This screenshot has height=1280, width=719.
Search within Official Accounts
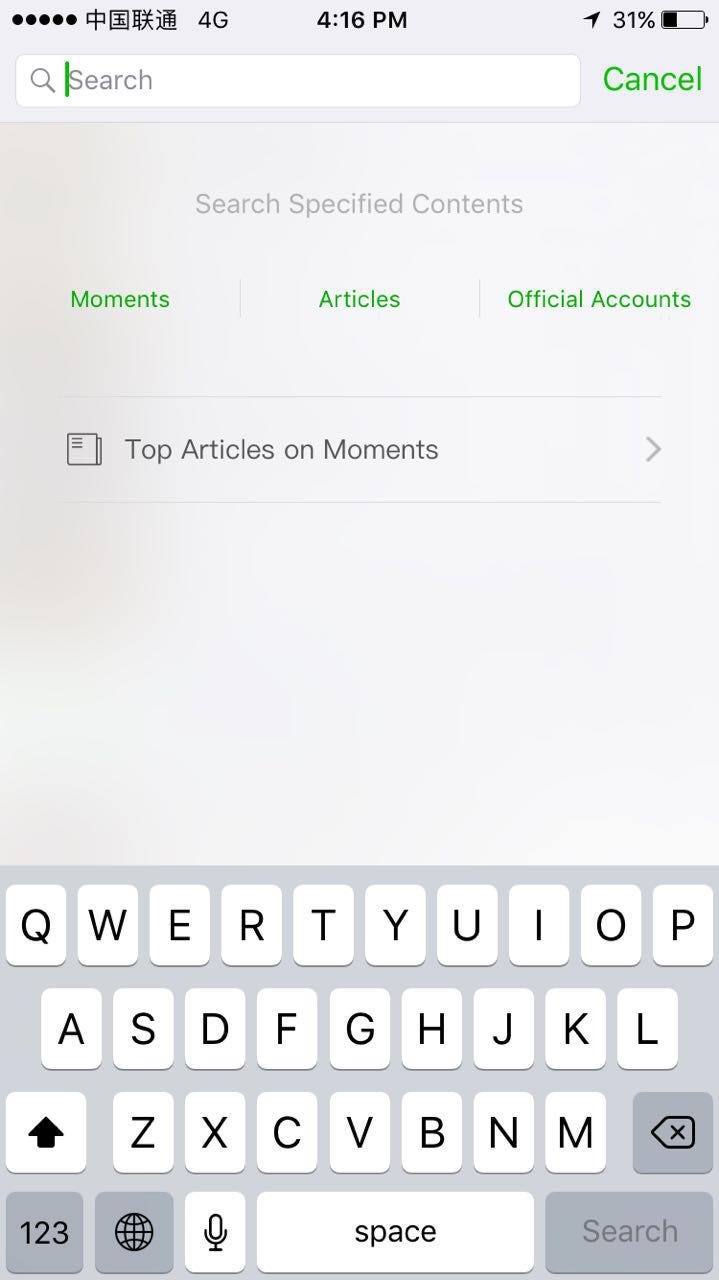[x=599, y=299]
